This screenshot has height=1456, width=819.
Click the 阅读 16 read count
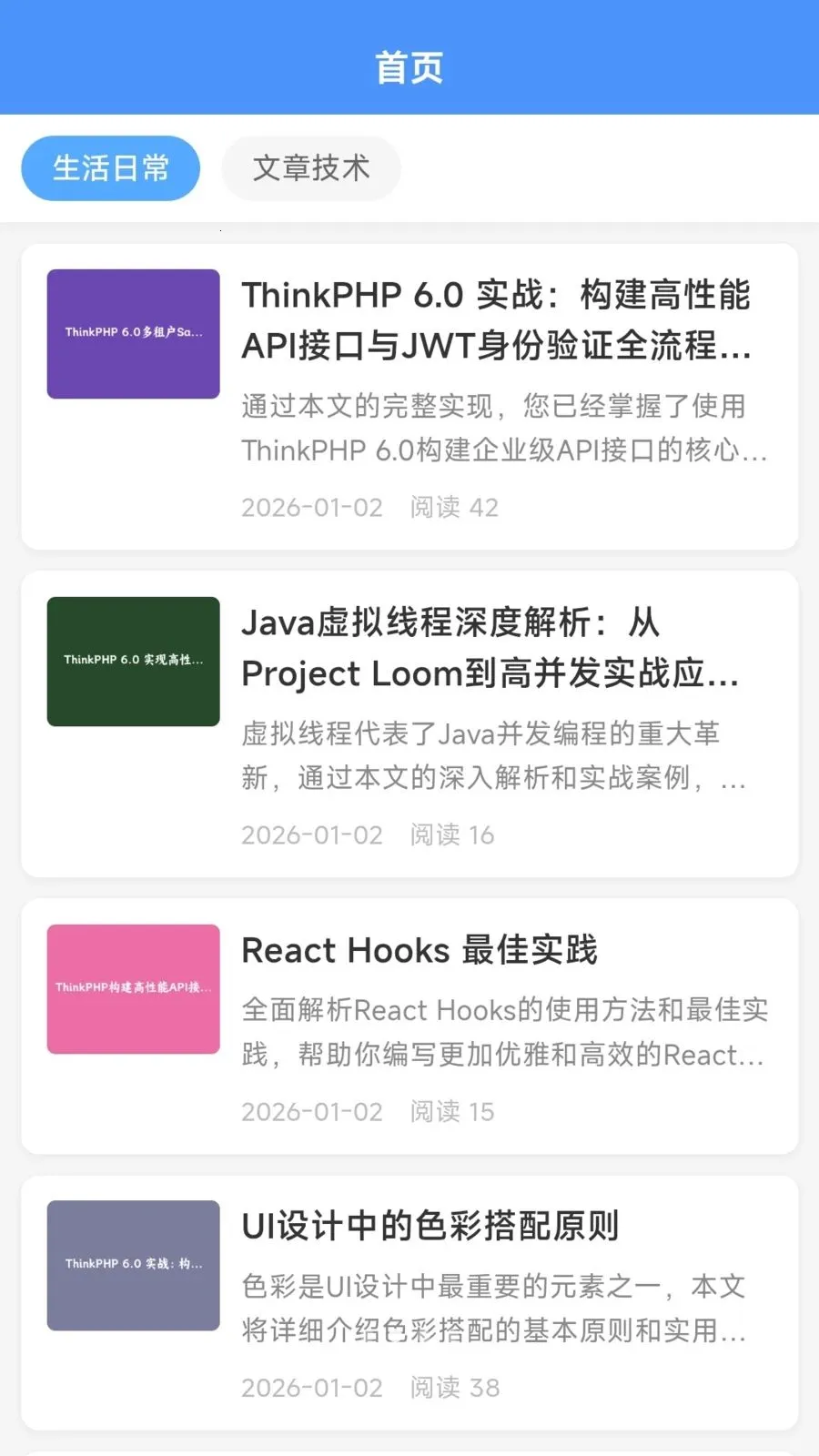click(x=450, y=834)
